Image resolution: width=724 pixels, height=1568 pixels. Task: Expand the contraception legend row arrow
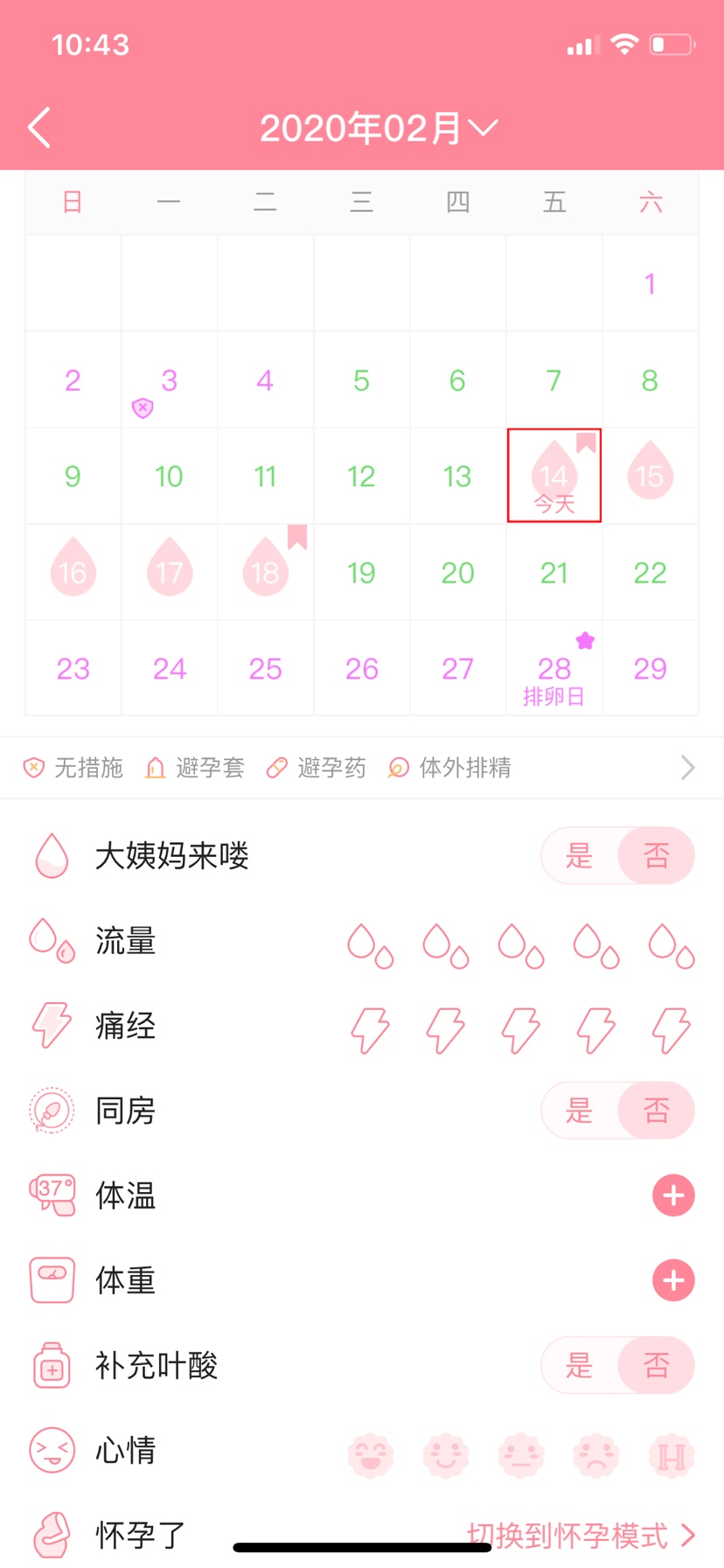pos(688,768)
